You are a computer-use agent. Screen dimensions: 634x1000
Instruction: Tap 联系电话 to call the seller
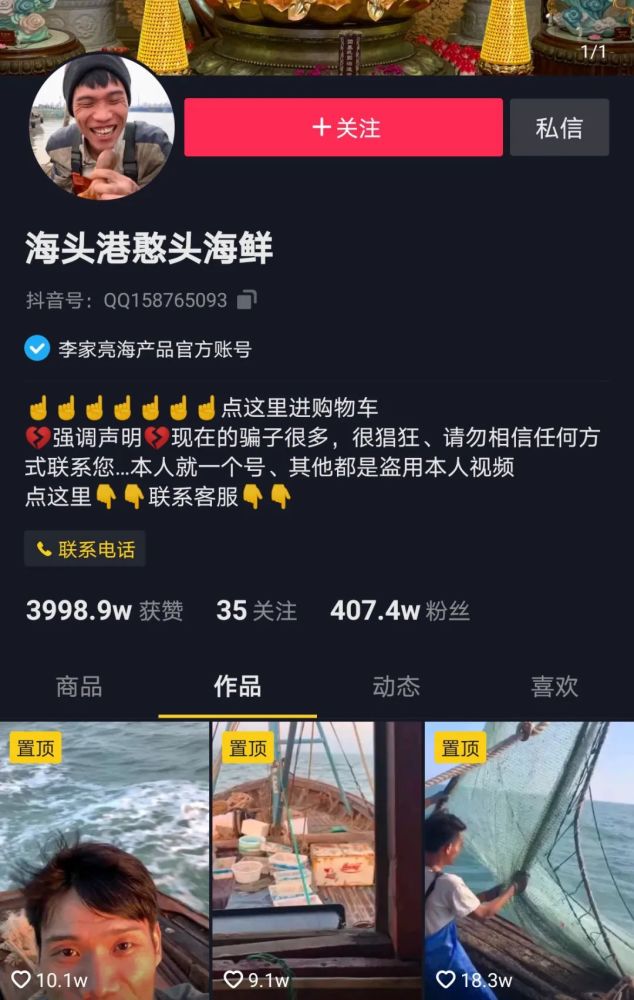pyautogui.click(x=85, y=549)
